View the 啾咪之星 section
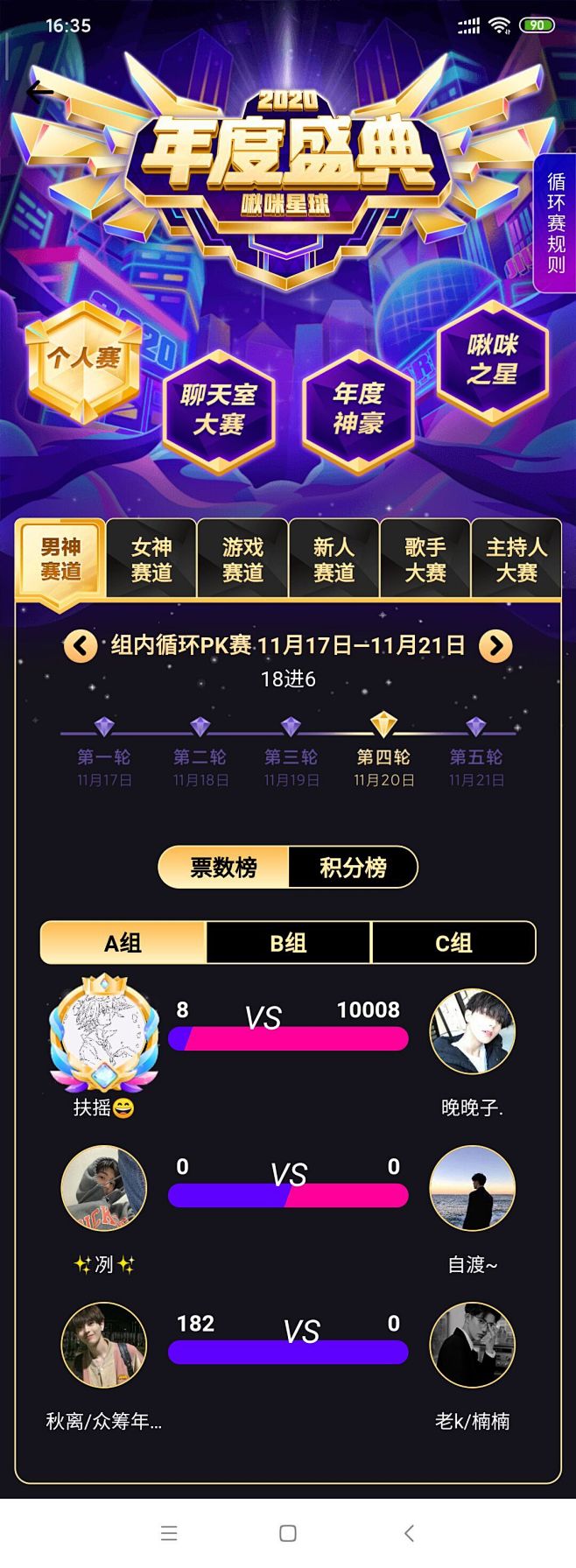 (492, 359)
